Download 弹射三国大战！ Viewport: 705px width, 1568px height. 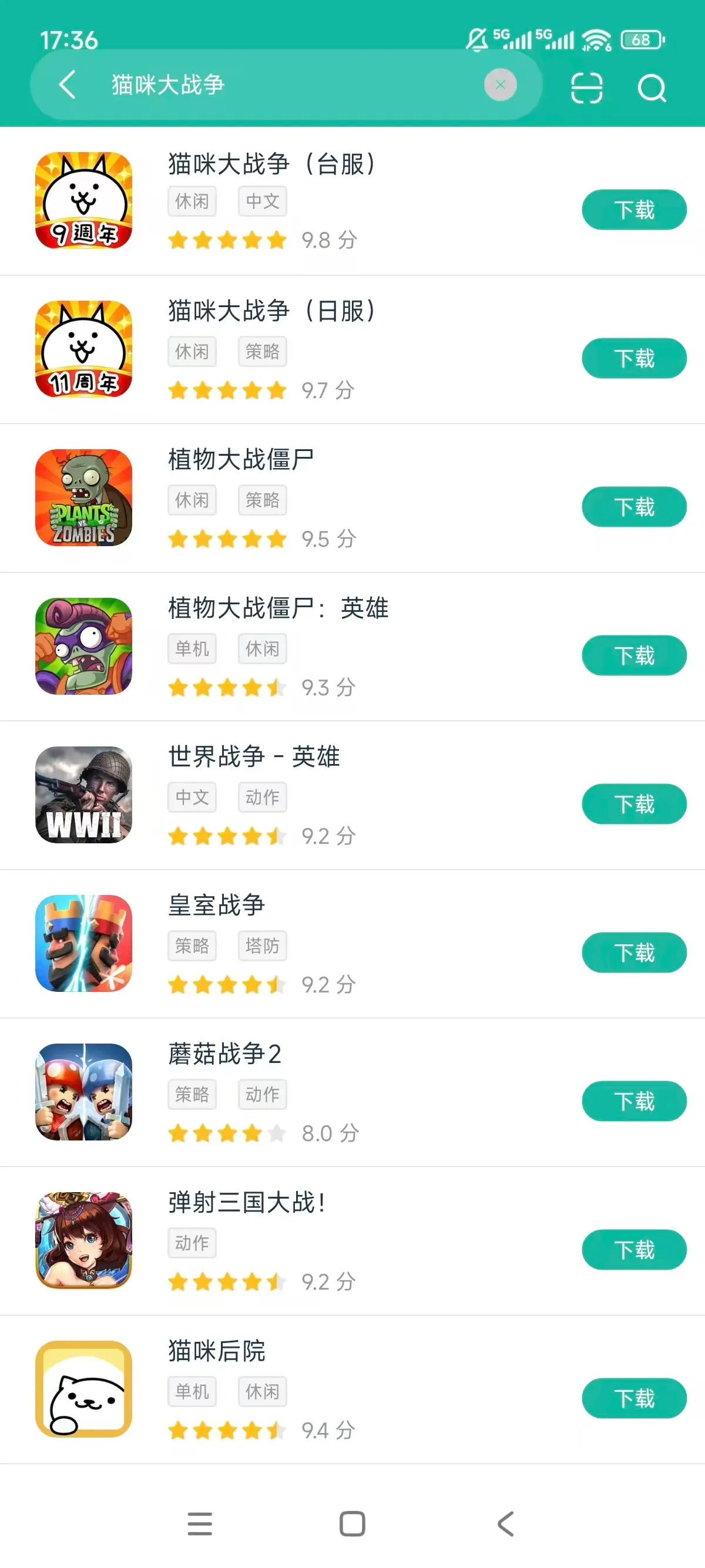tap(634, 1250)
